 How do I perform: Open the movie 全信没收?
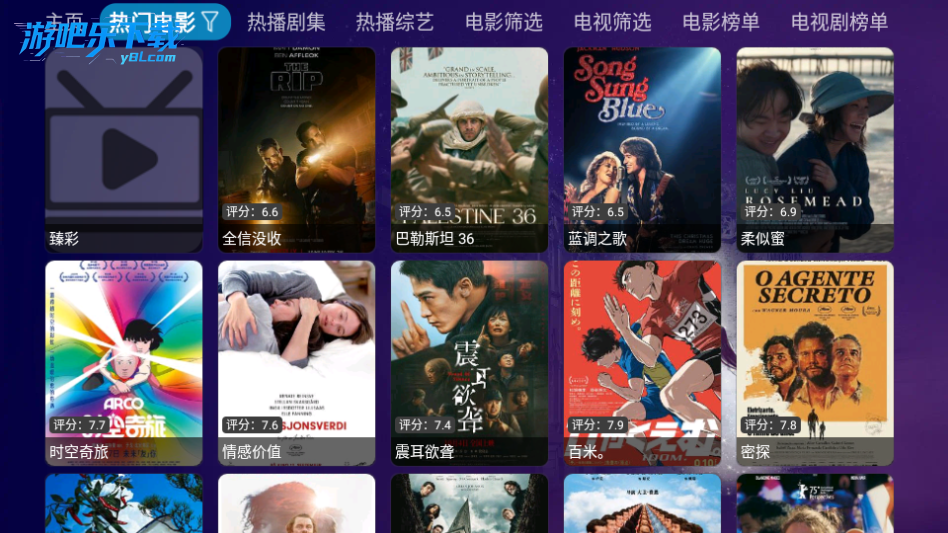(296, 149)
